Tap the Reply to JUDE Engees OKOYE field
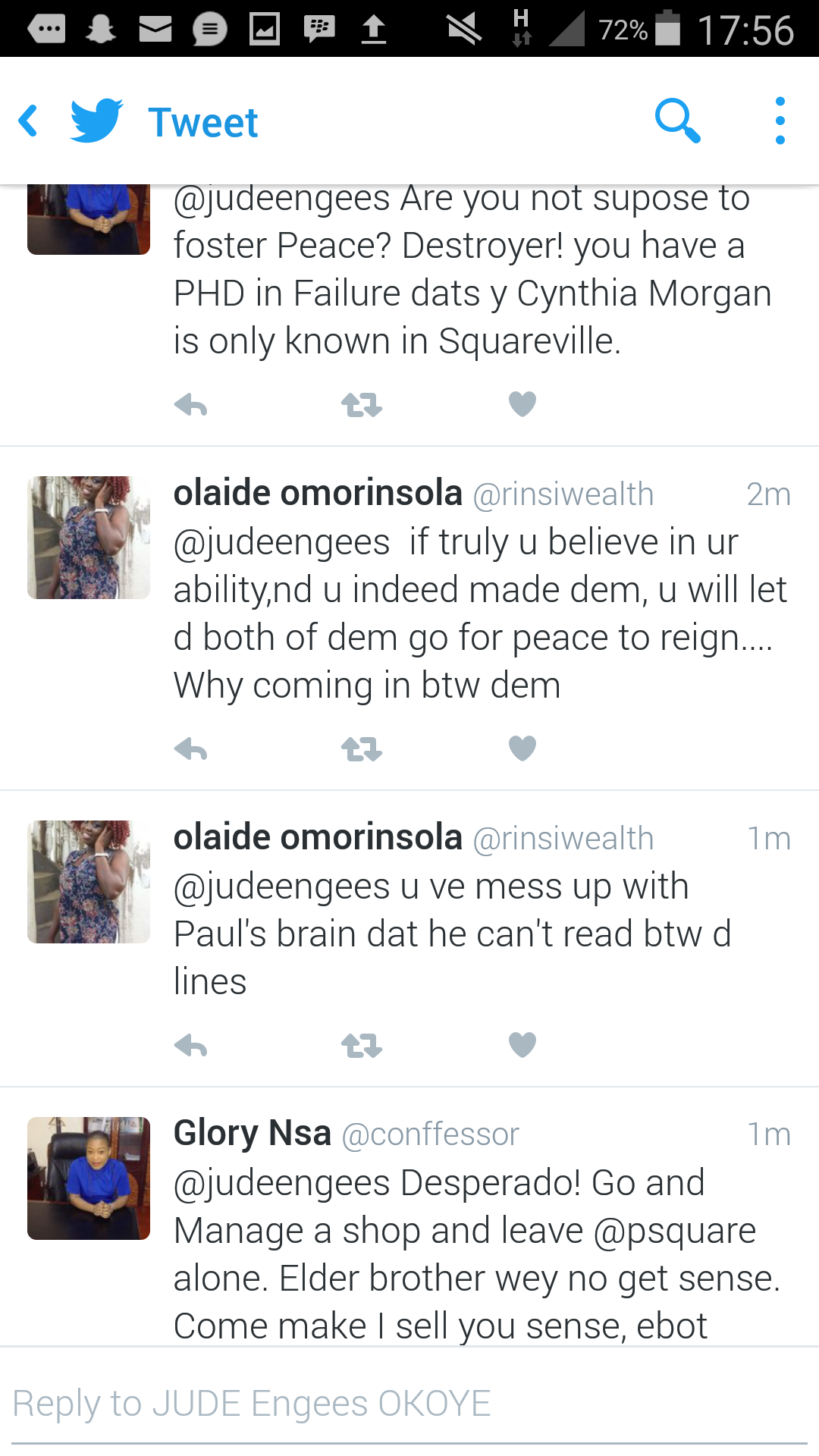 pyautogui.click(x=409, y=1404)
